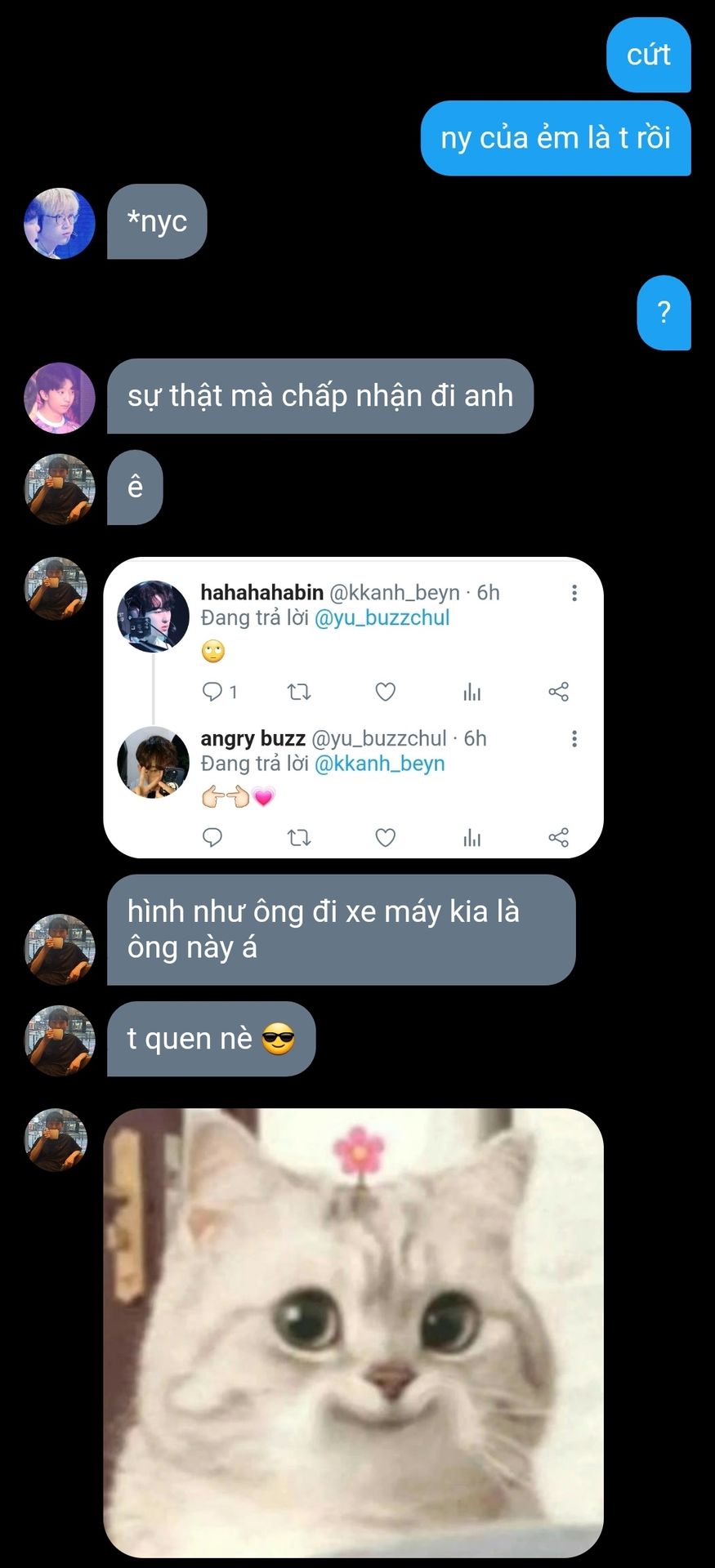Open the avatar next to "sự thật mà chấp nhận đi anh"
715x1568 pixels.
[59, 398]
